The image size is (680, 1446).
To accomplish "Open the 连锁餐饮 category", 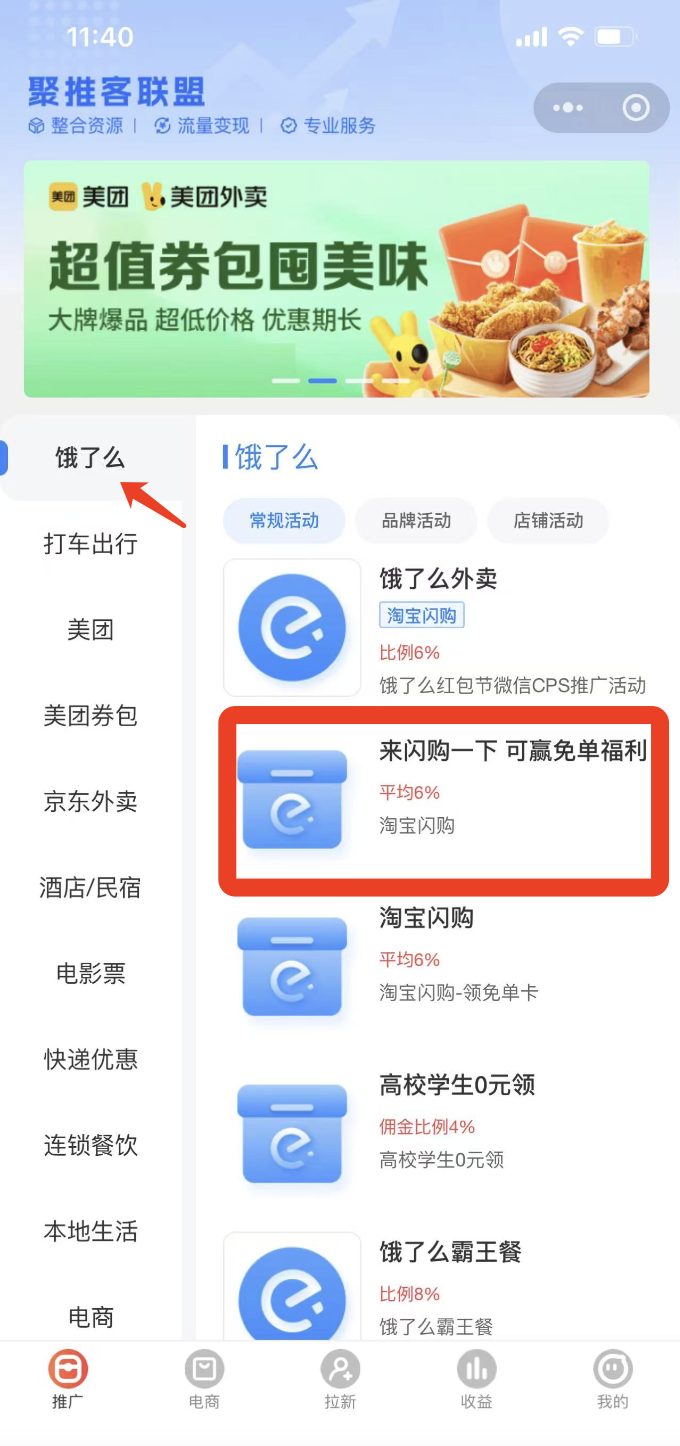I will [90, 1146].
